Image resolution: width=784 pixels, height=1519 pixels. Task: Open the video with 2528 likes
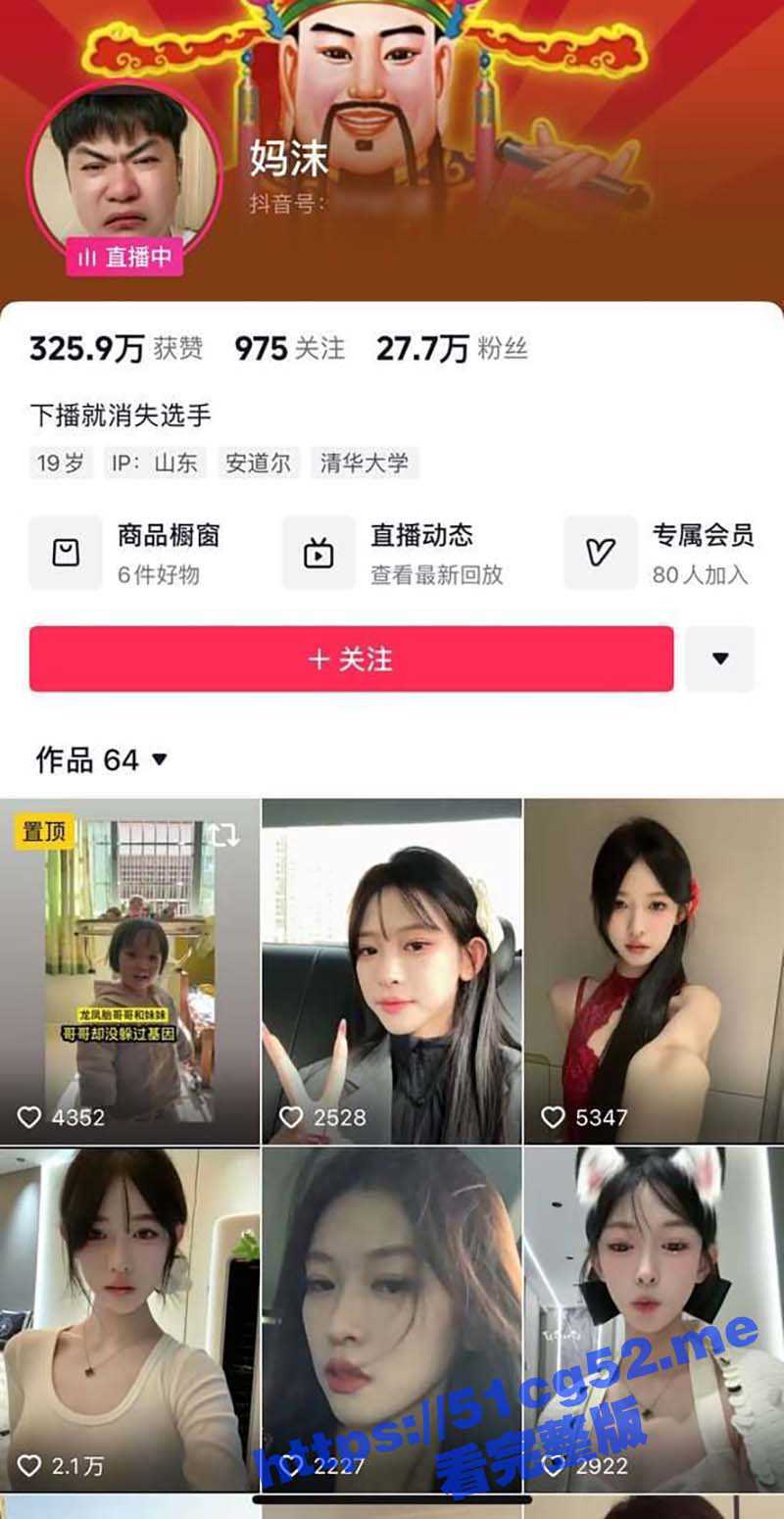[392, 970]
